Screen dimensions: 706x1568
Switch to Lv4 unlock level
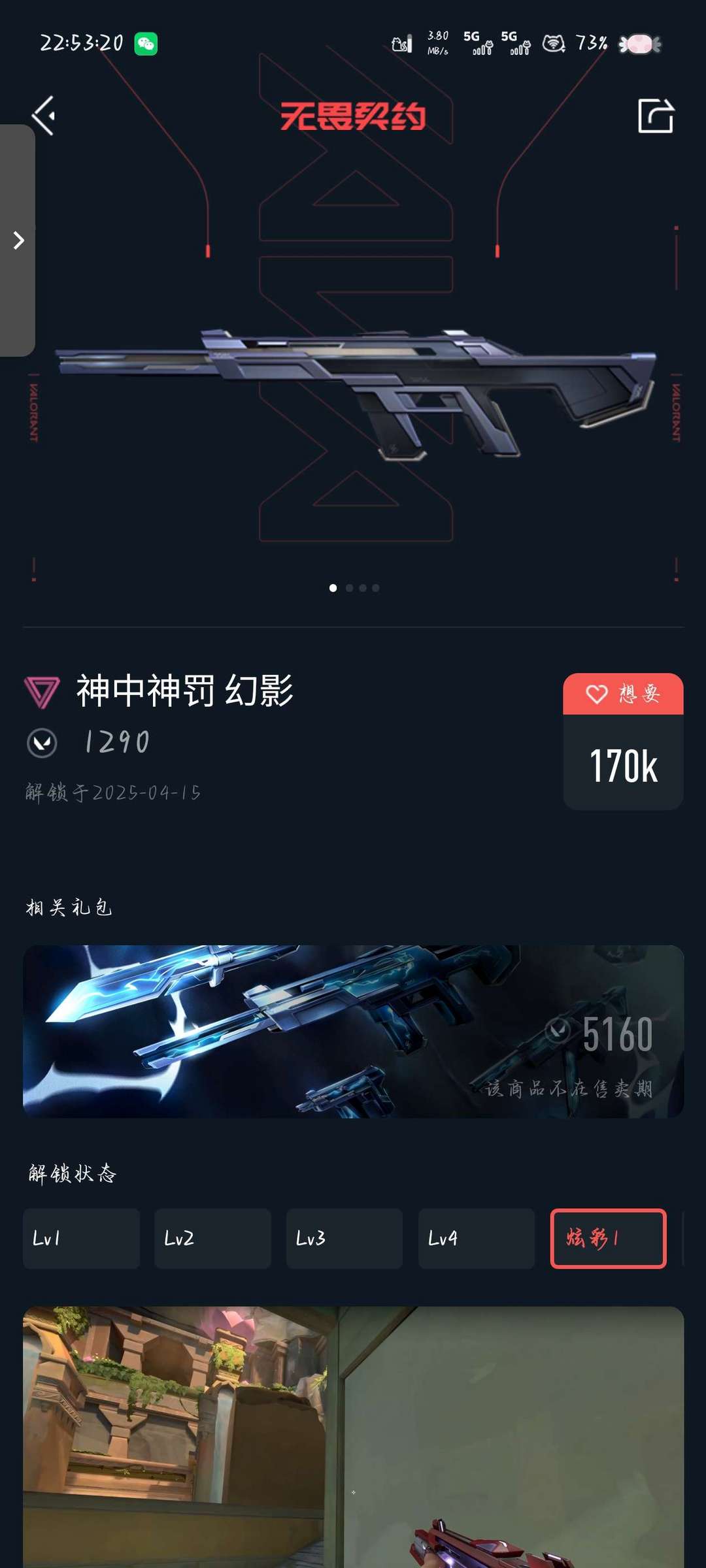click(x=476, y=1238)
